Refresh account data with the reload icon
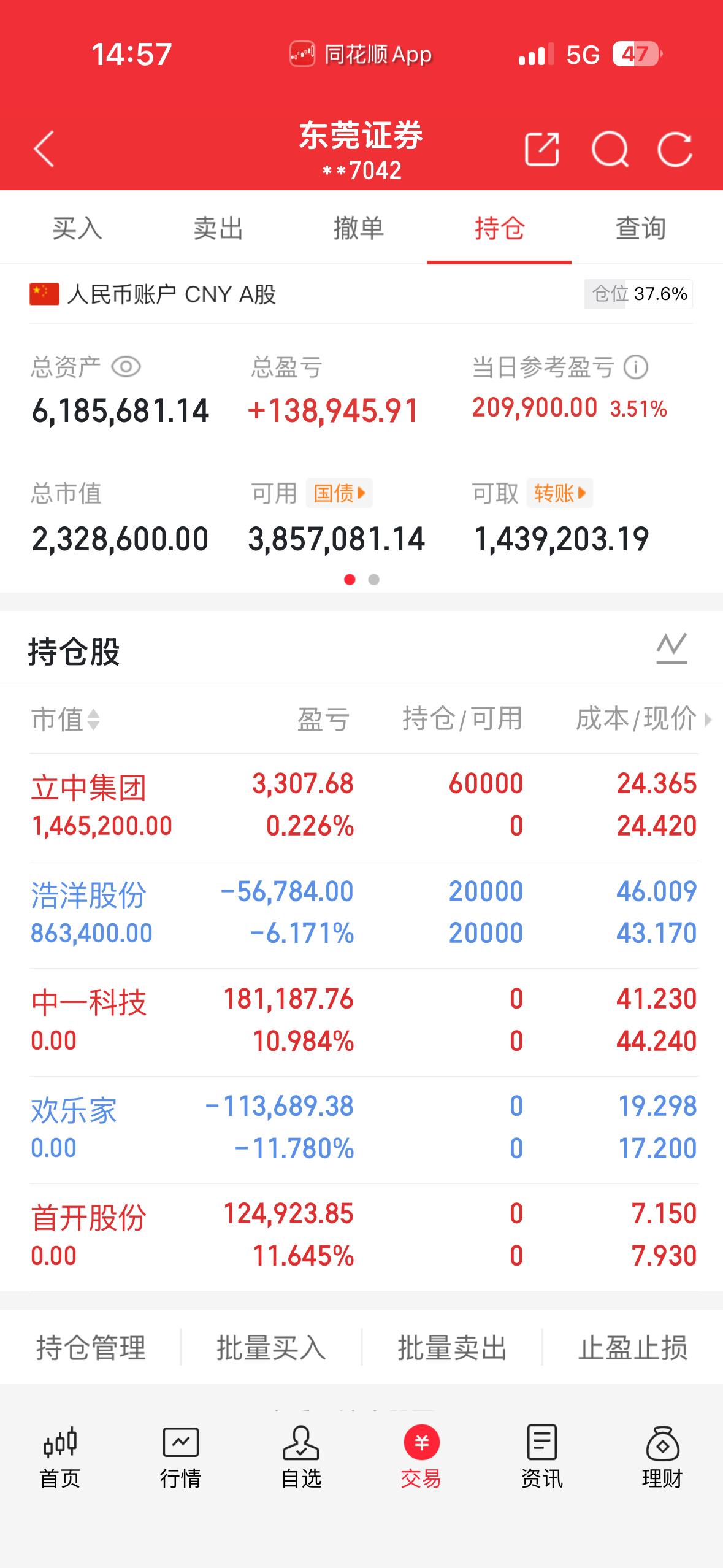 pyautogui.click(x=675, y=149)
